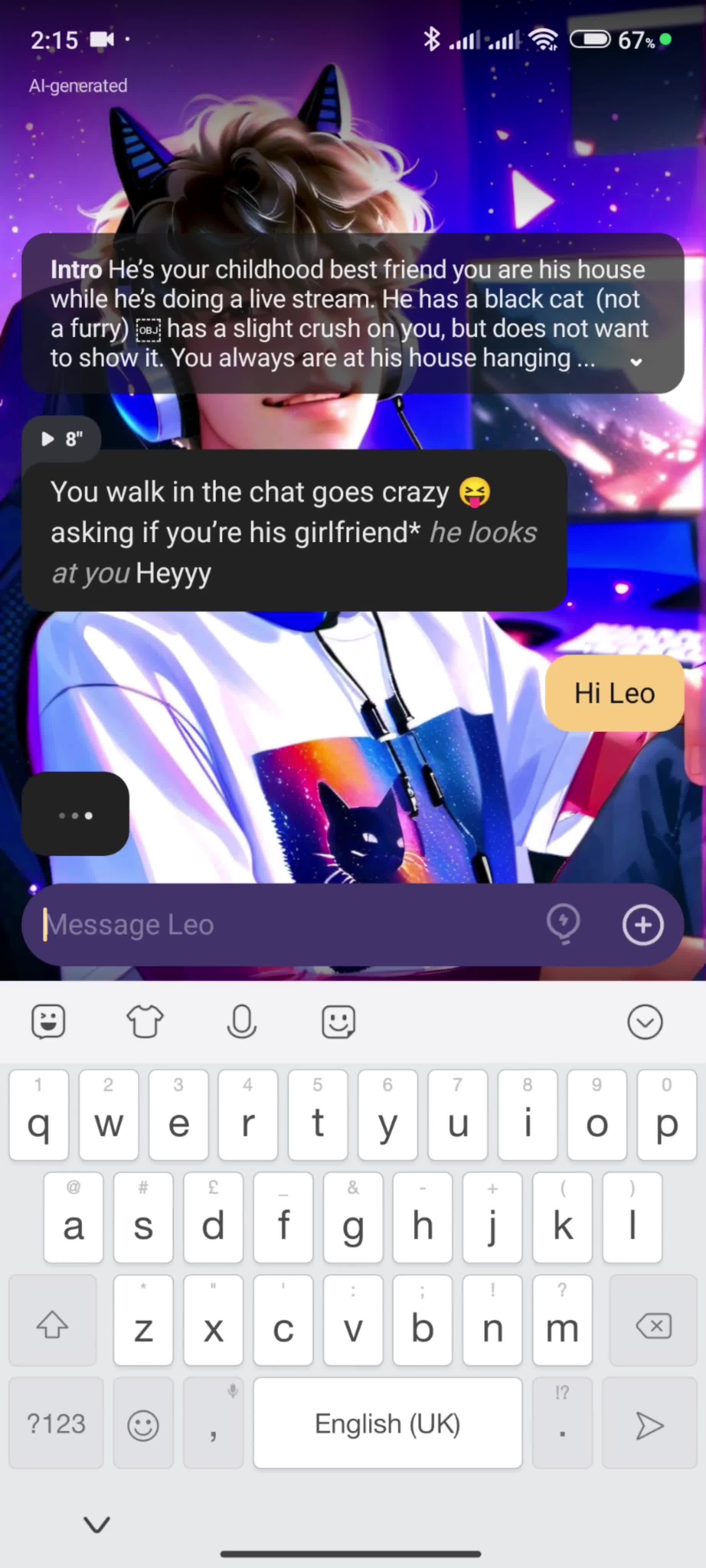Toggle the shift key
706x1568 pixels.
(53, 1325)
